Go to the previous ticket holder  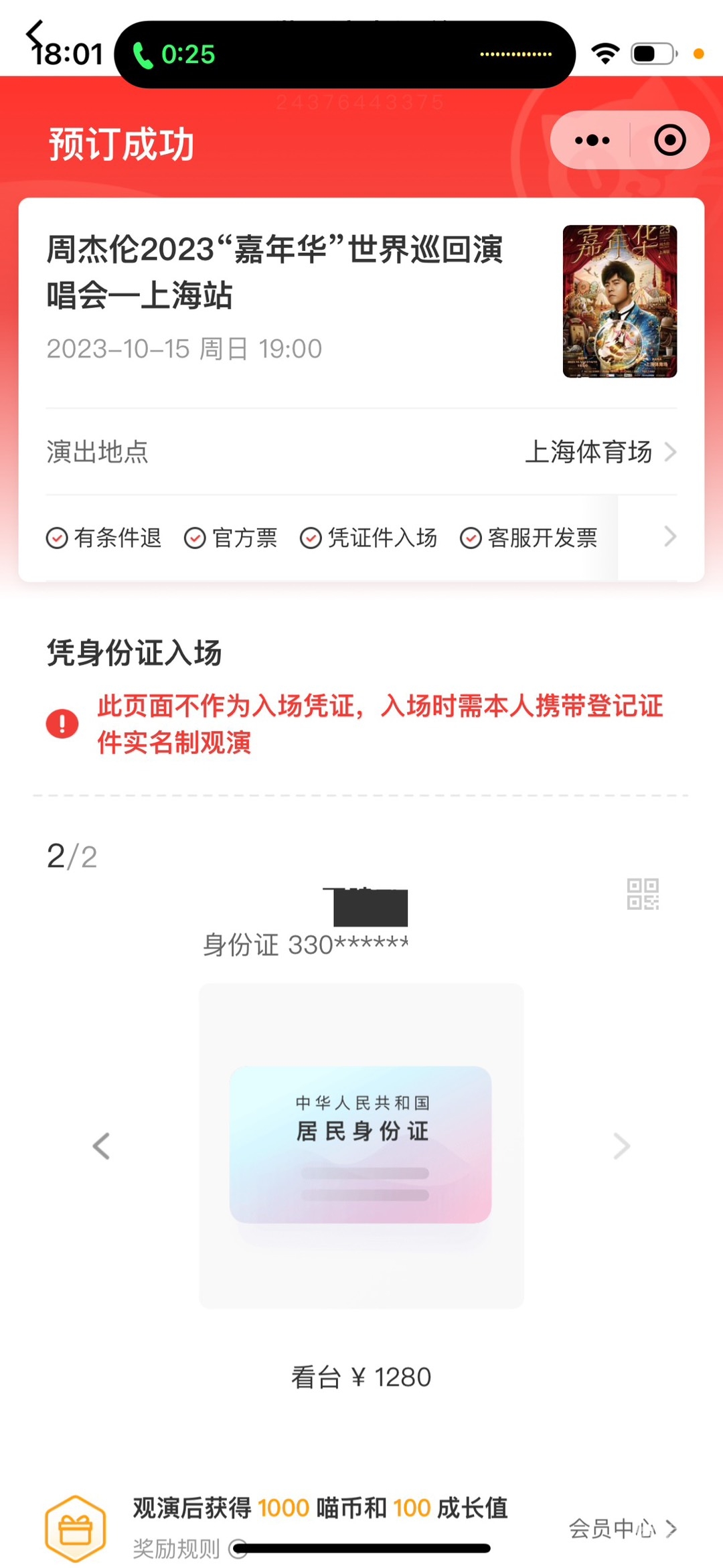102,1146
